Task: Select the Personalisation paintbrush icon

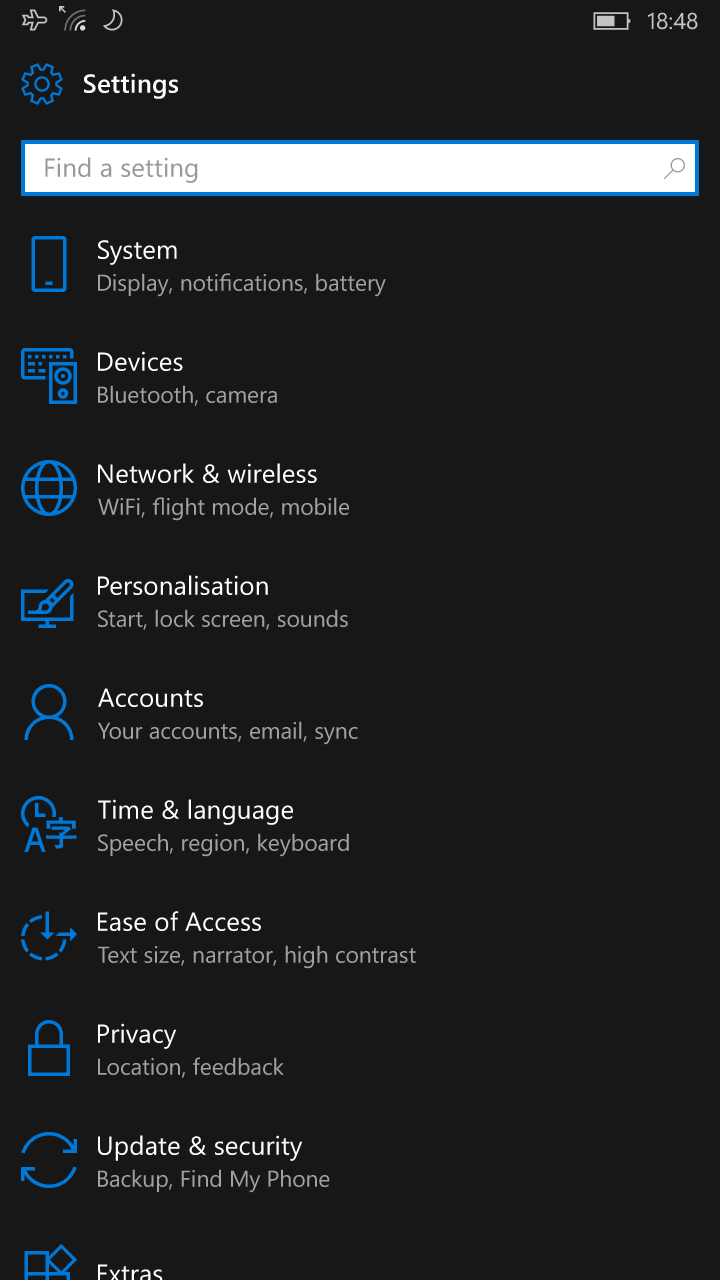Action: click(49, 600)
